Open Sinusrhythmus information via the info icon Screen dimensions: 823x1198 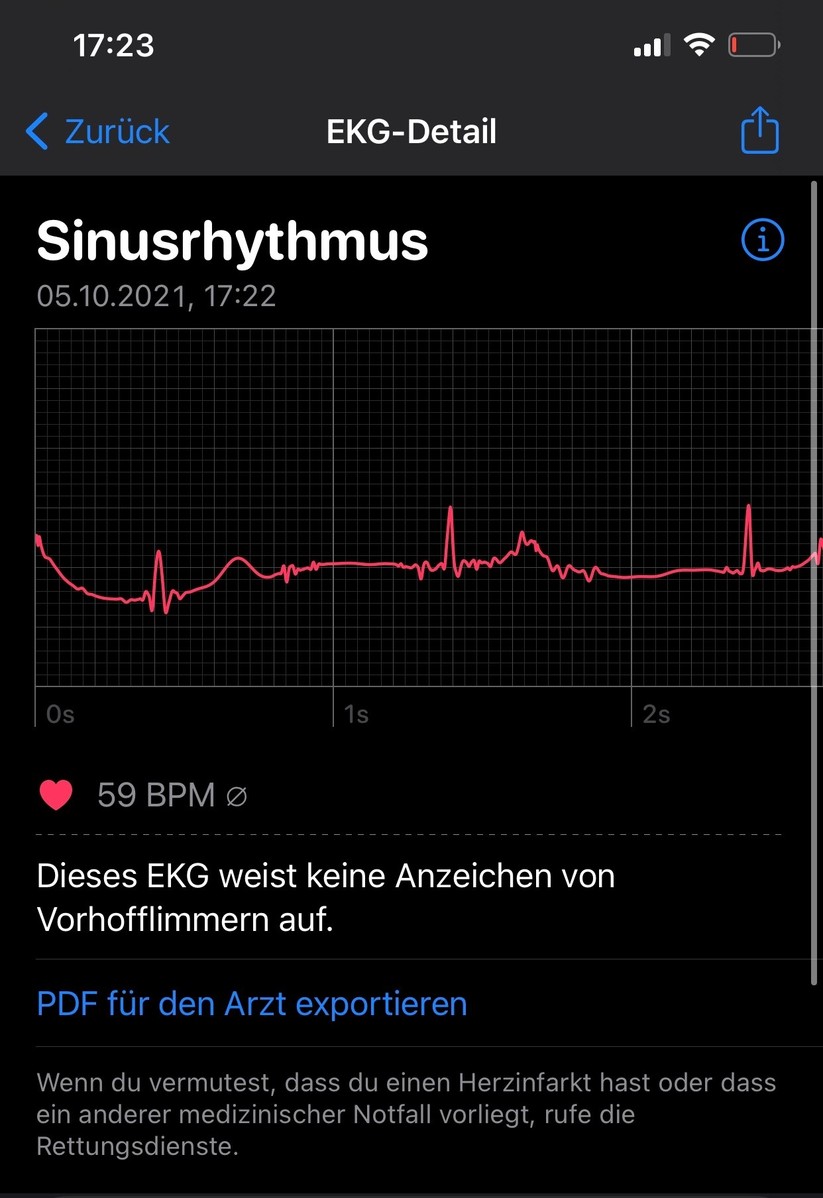tap(762, 239)
